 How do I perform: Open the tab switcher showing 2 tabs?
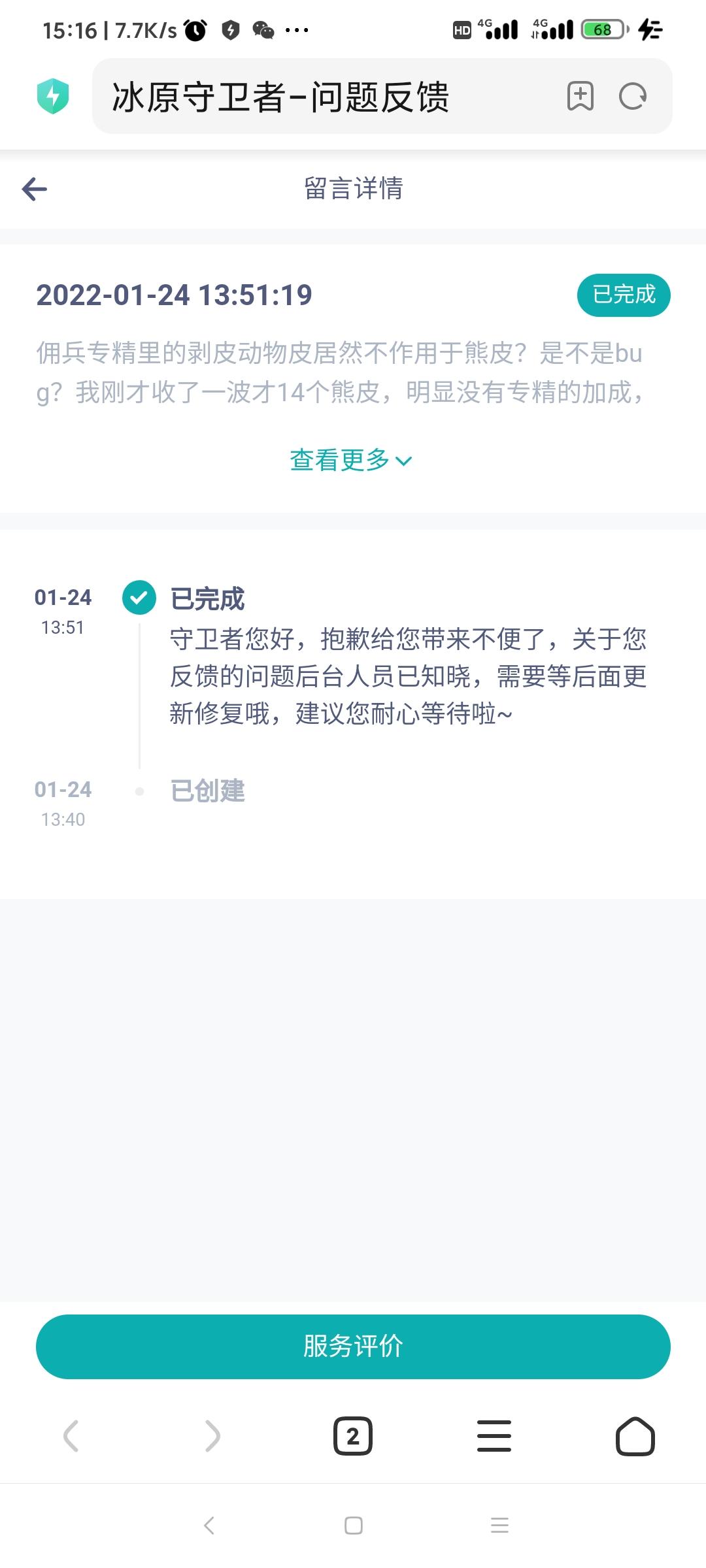[353, 1437]
